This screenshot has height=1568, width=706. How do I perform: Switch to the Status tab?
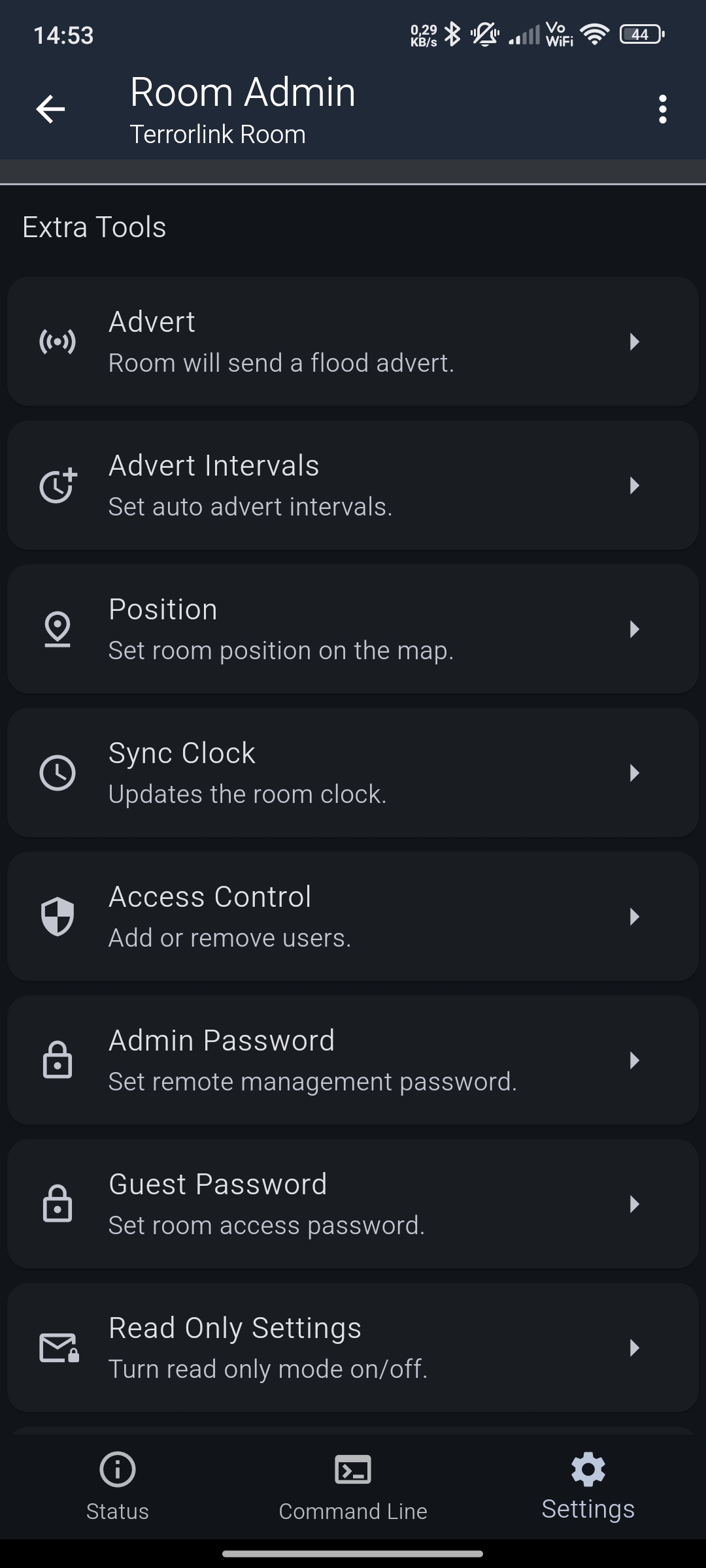(118, 1486)
